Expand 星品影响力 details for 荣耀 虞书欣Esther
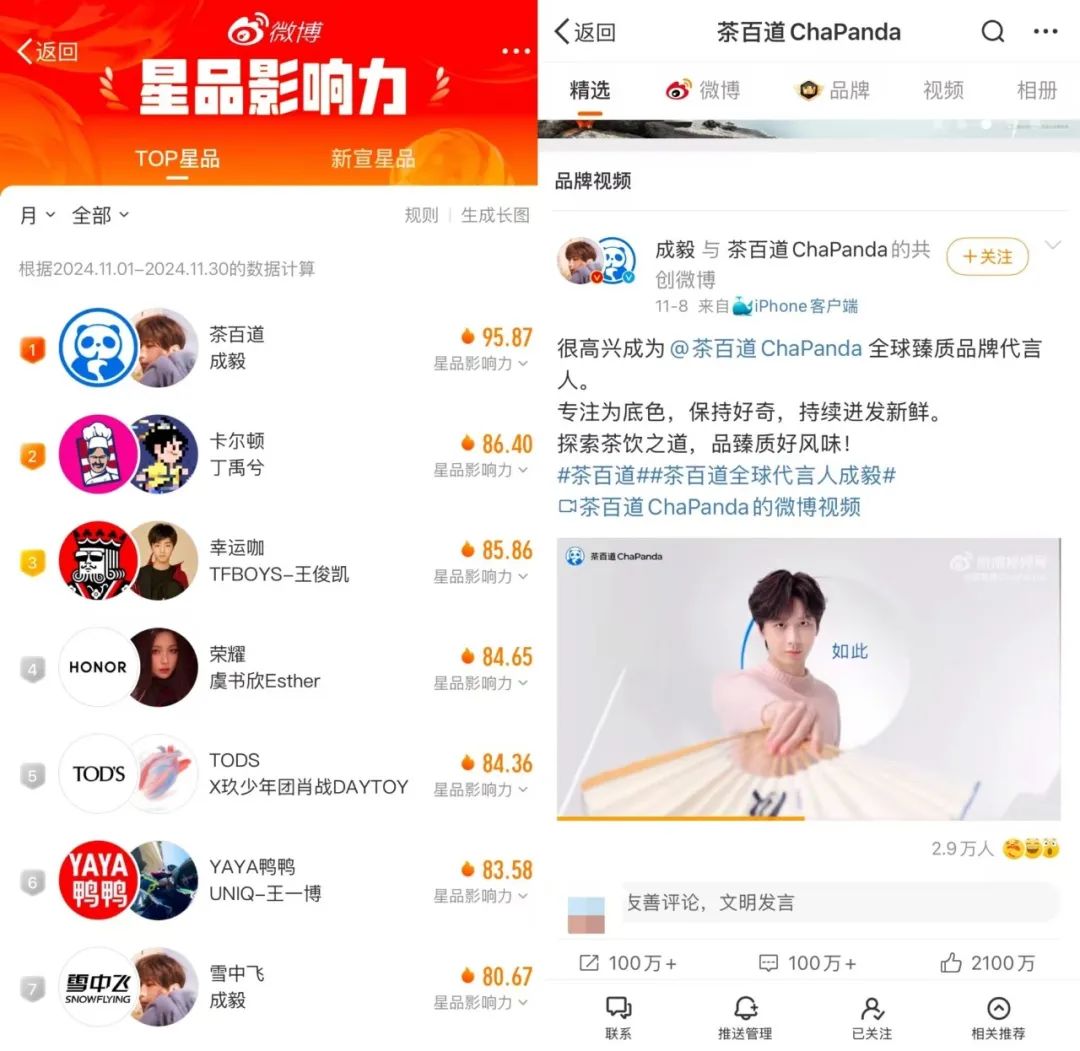Screen dimensions: 1080x1051 tap(481, 683)
